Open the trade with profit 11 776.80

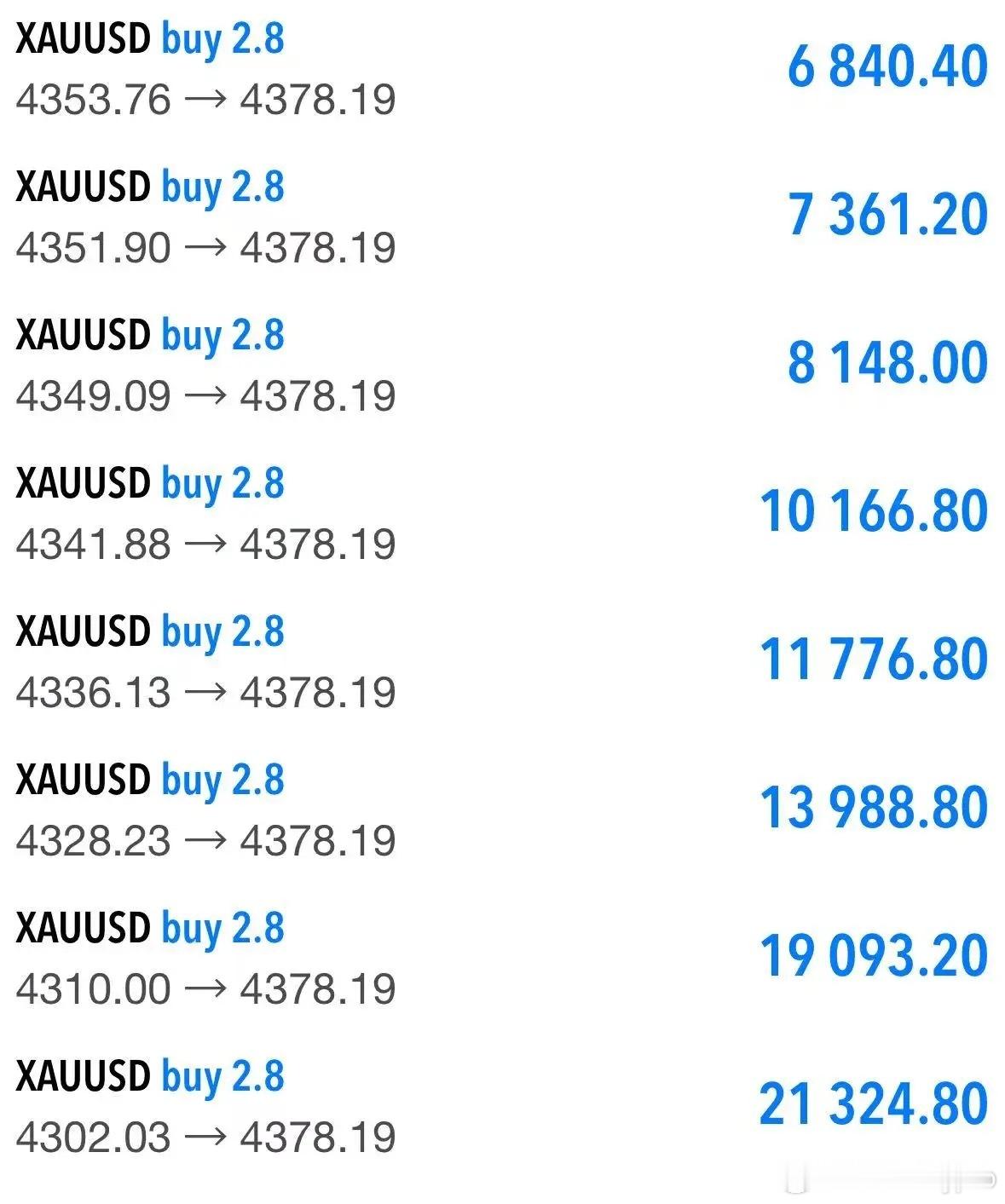click(x=502, y=661)
